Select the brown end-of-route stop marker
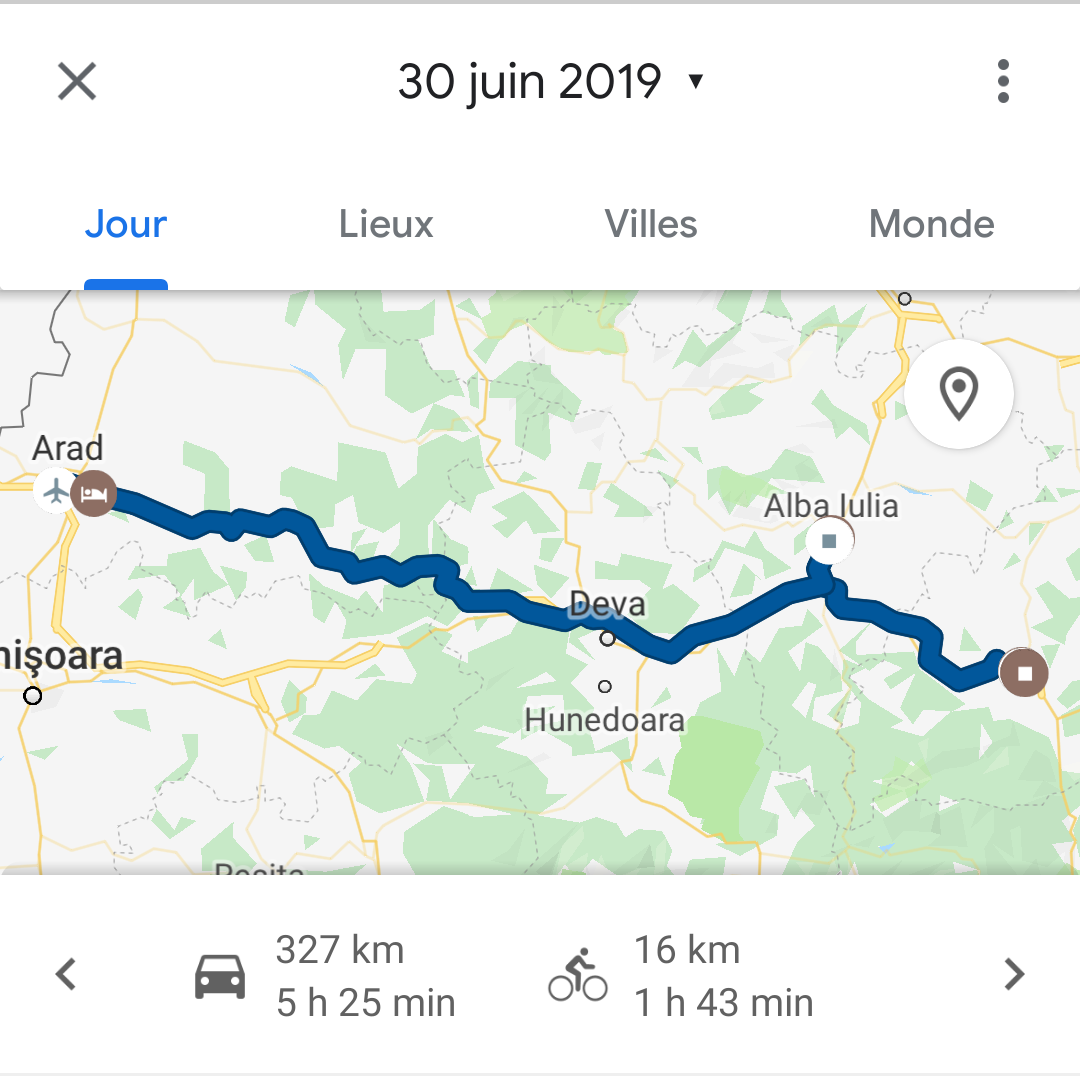The image size is (1080, 1078). 1024,672
